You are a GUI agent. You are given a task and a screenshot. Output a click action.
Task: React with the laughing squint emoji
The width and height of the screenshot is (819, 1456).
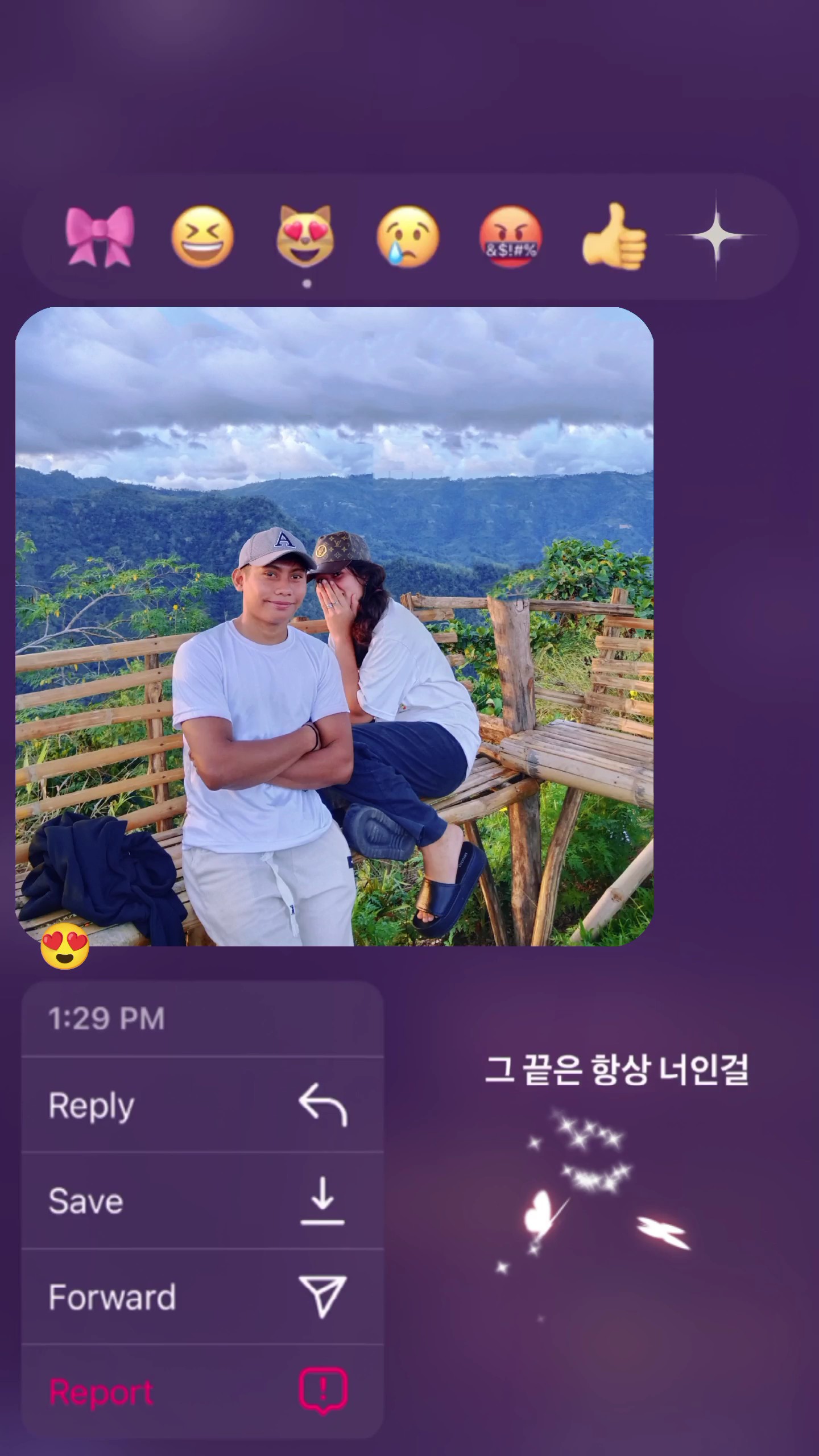click(x=202, y=237)
